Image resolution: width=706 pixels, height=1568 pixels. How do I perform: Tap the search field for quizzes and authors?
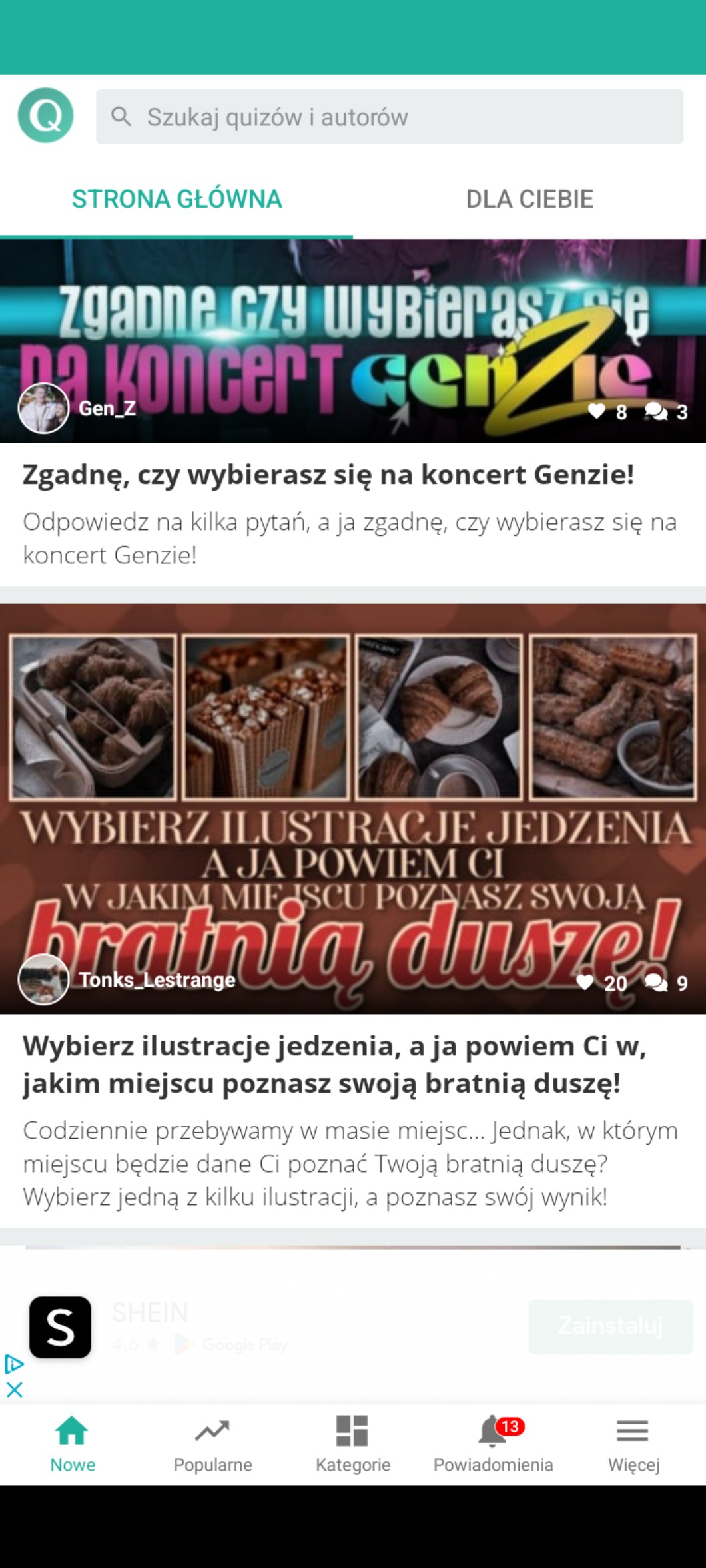click(390, 117)
